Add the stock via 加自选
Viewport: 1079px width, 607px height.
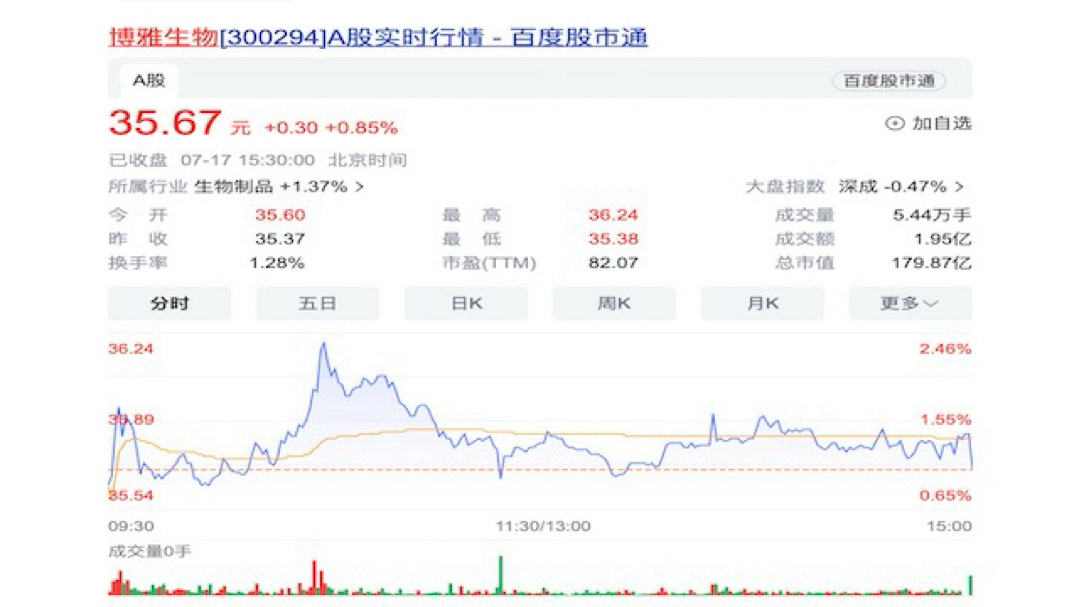(x=929, y=124)
